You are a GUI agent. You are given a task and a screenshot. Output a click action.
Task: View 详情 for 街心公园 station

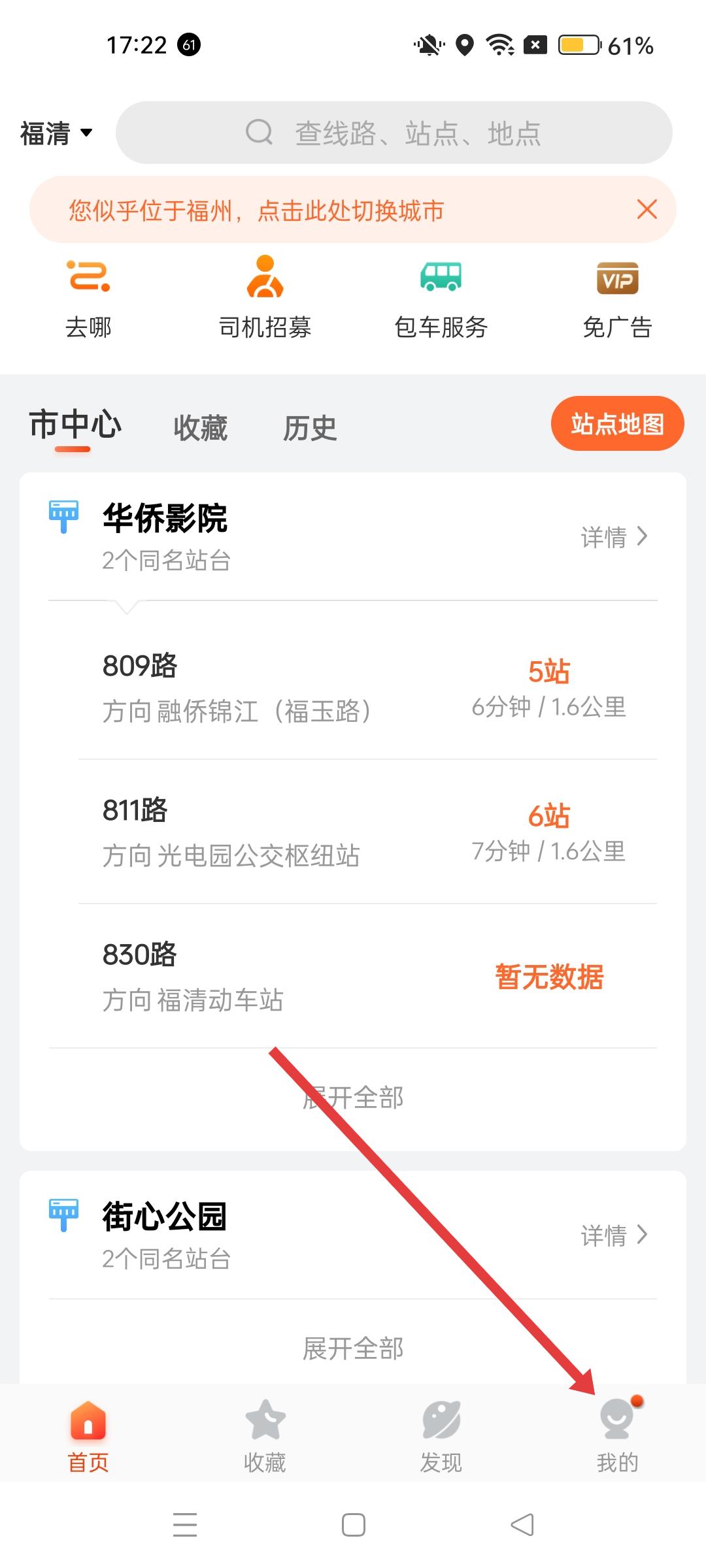point(613,1235)
